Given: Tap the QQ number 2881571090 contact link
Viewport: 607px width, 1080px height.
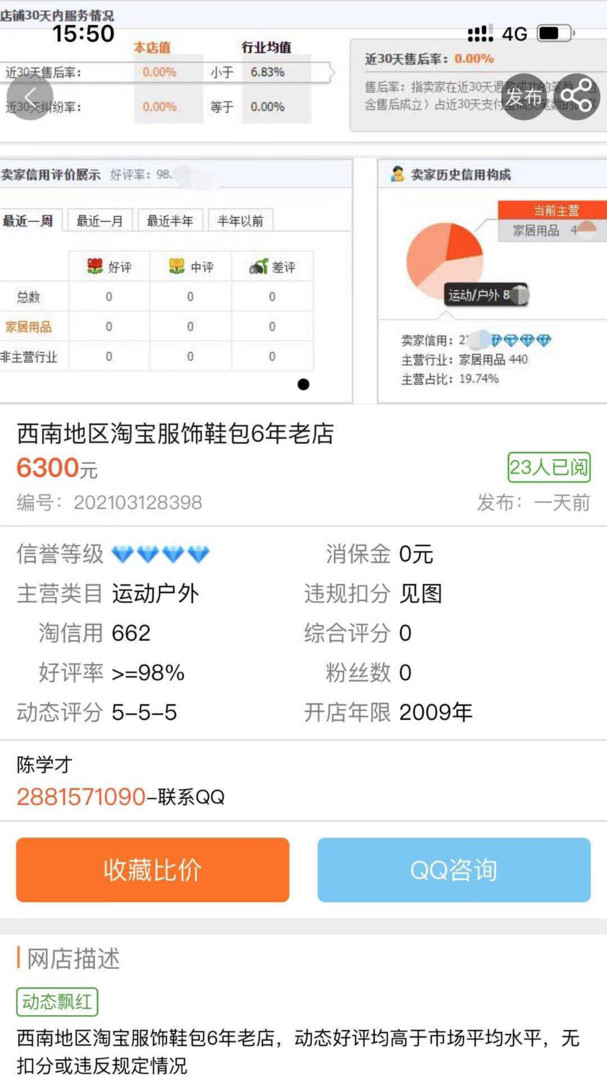Looking at the screenshot, I should click(x=81, y=797).
